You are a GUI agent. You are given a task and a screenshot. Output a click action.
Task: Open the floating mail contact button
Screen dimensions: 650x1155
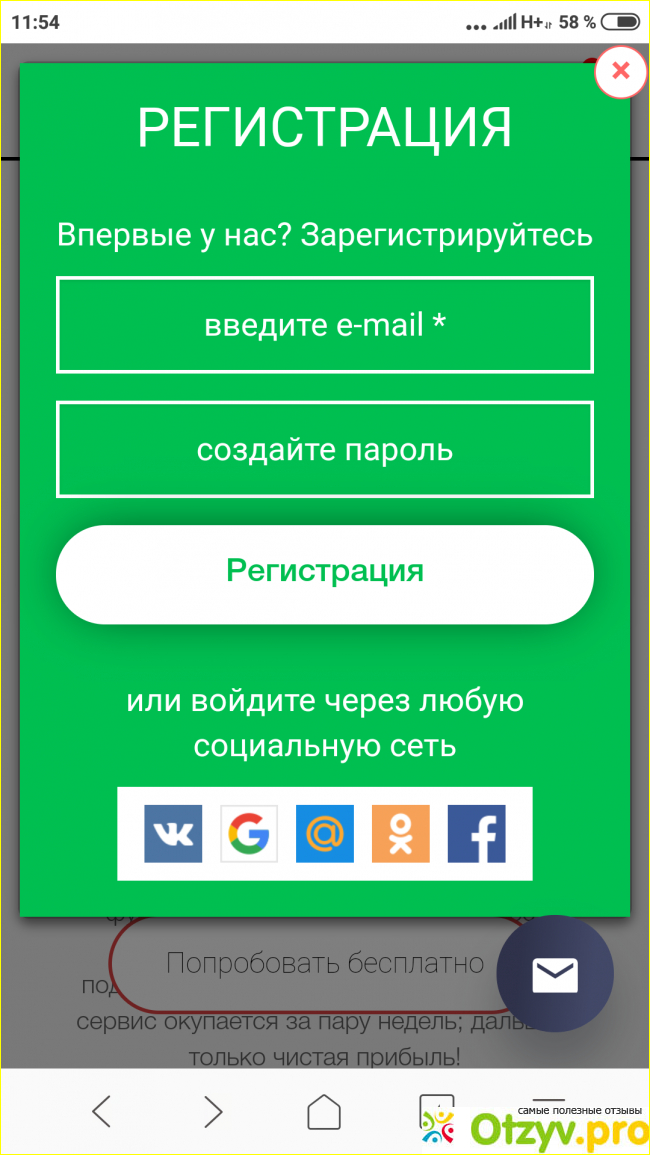[554, 973]
